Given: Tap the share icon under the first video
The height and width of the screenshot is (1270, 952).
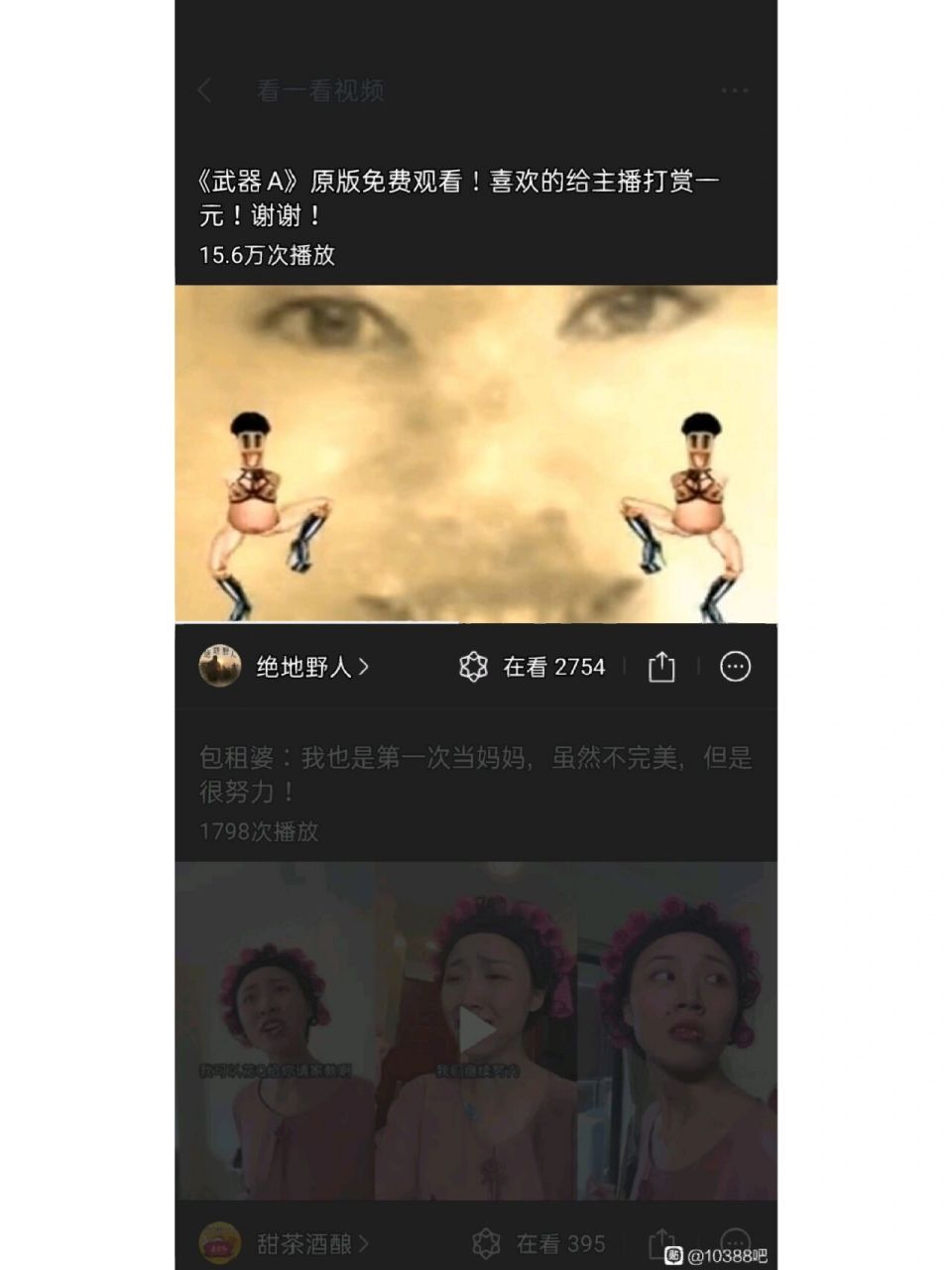Looking at the screenshot, I should coord(662,667).
